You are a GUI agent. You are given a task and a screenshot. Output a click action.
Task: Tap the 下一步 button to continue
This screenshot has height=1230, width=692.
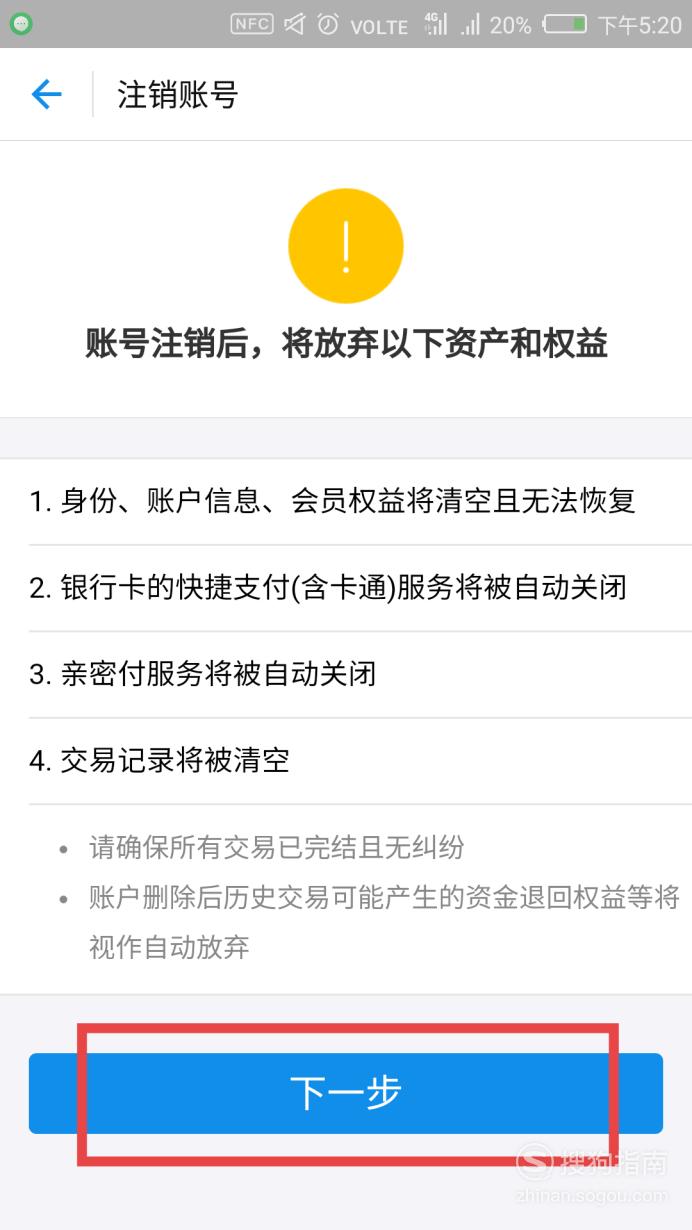(x=346, y=1093)
